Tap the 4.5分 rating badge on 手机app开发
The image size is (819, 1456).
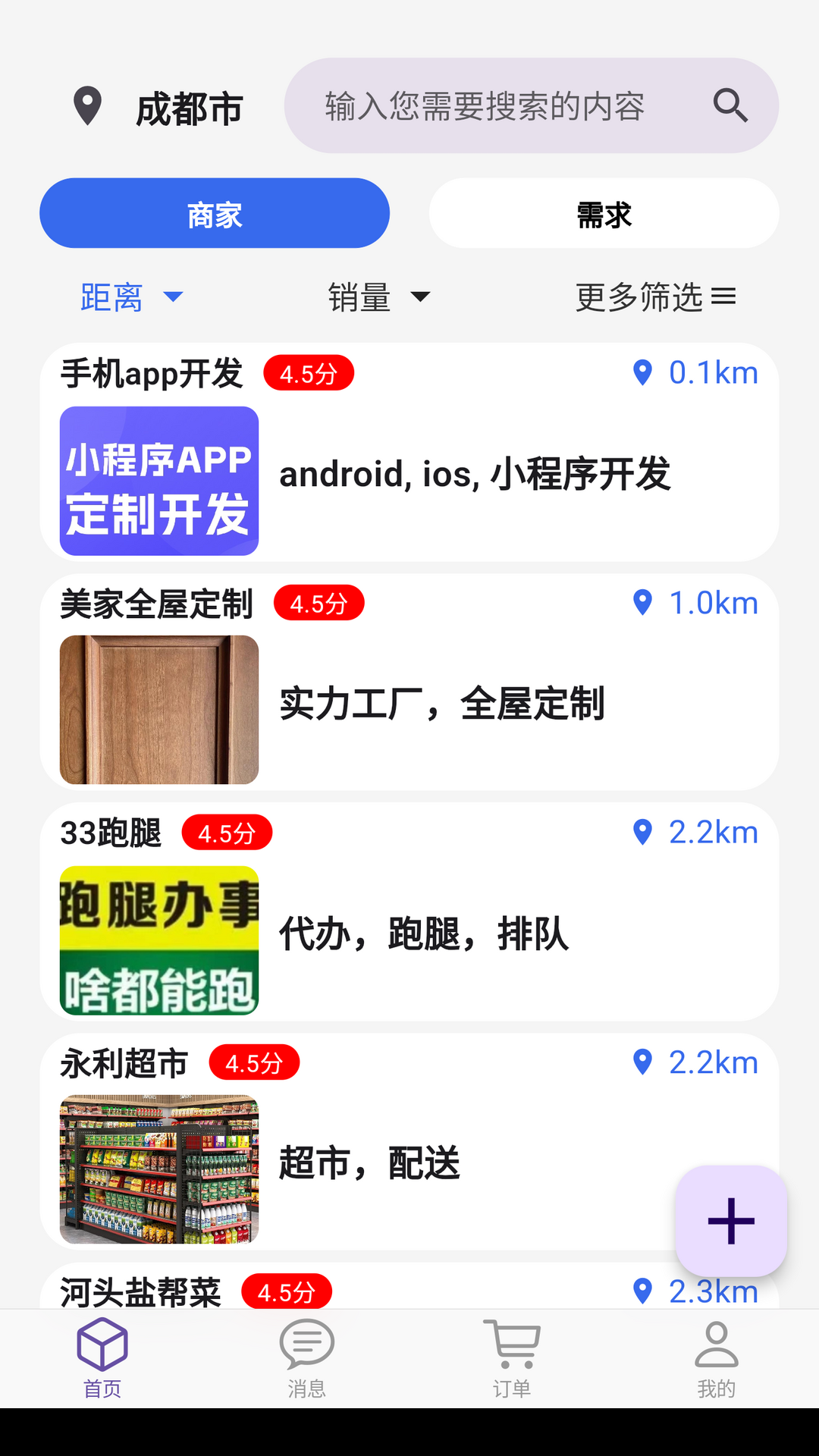click(308, 373)
